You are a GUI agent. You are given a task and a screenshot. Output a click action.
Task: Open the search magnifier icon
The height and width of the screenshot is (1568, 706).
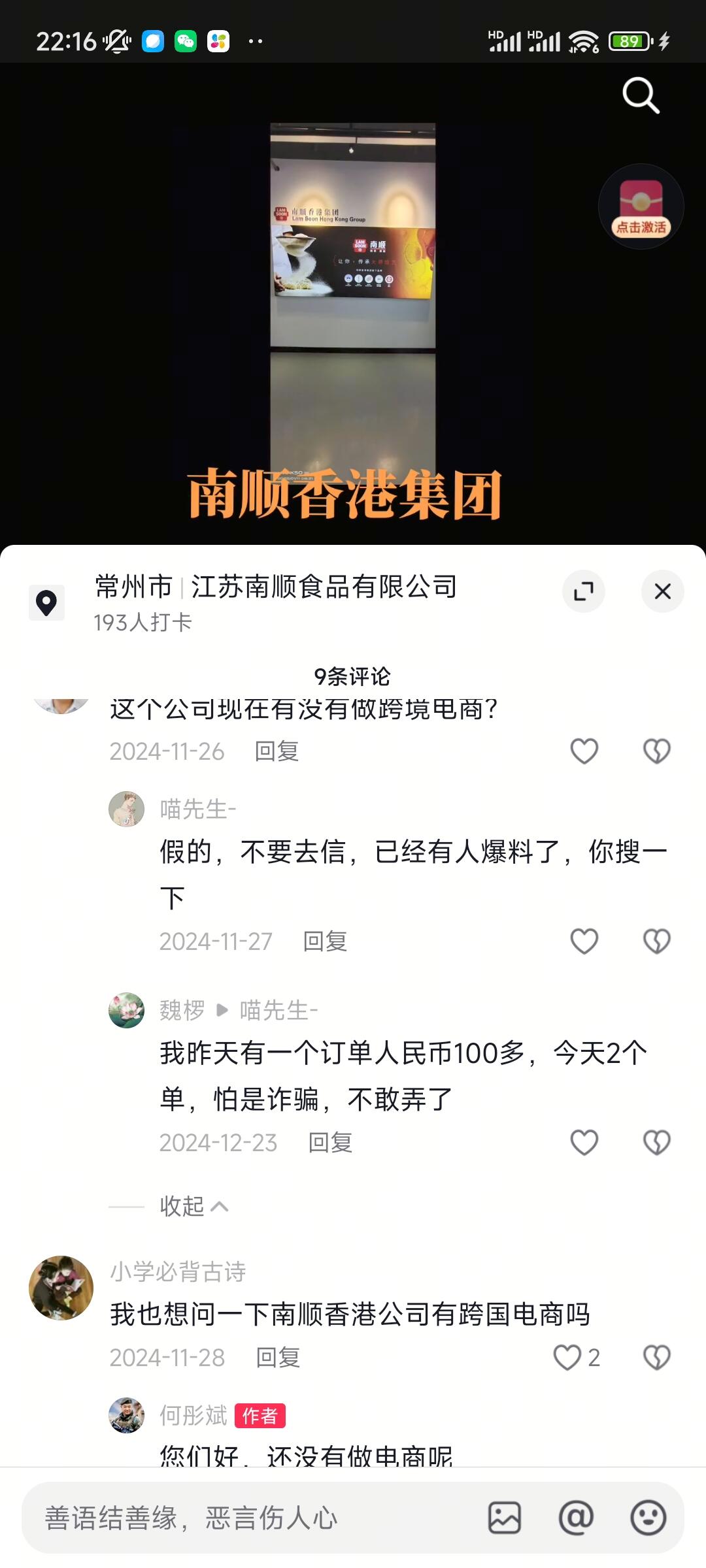641,95
